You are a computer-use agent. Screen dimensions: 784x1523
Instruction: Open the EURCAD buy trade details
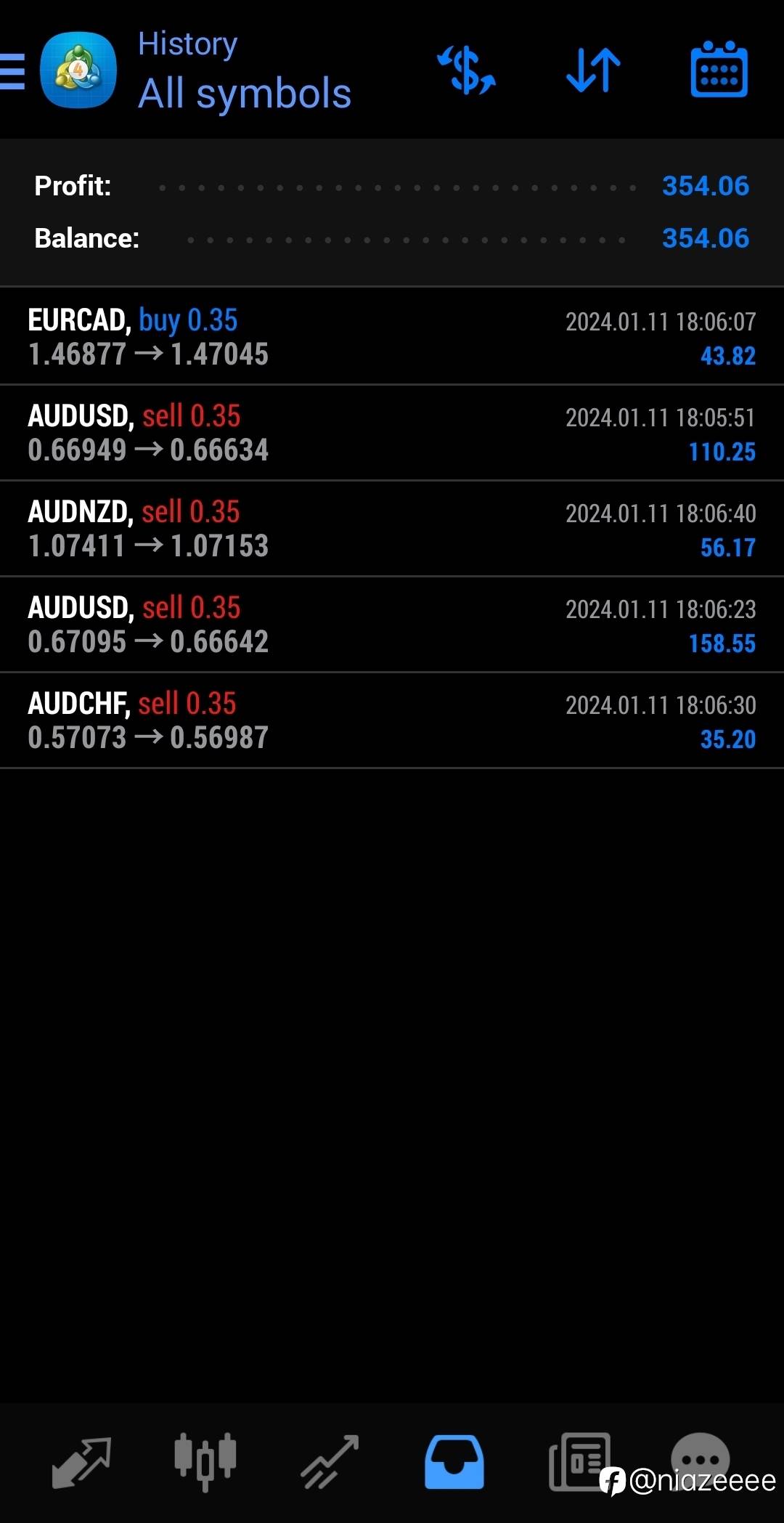[x=392, y=337]
